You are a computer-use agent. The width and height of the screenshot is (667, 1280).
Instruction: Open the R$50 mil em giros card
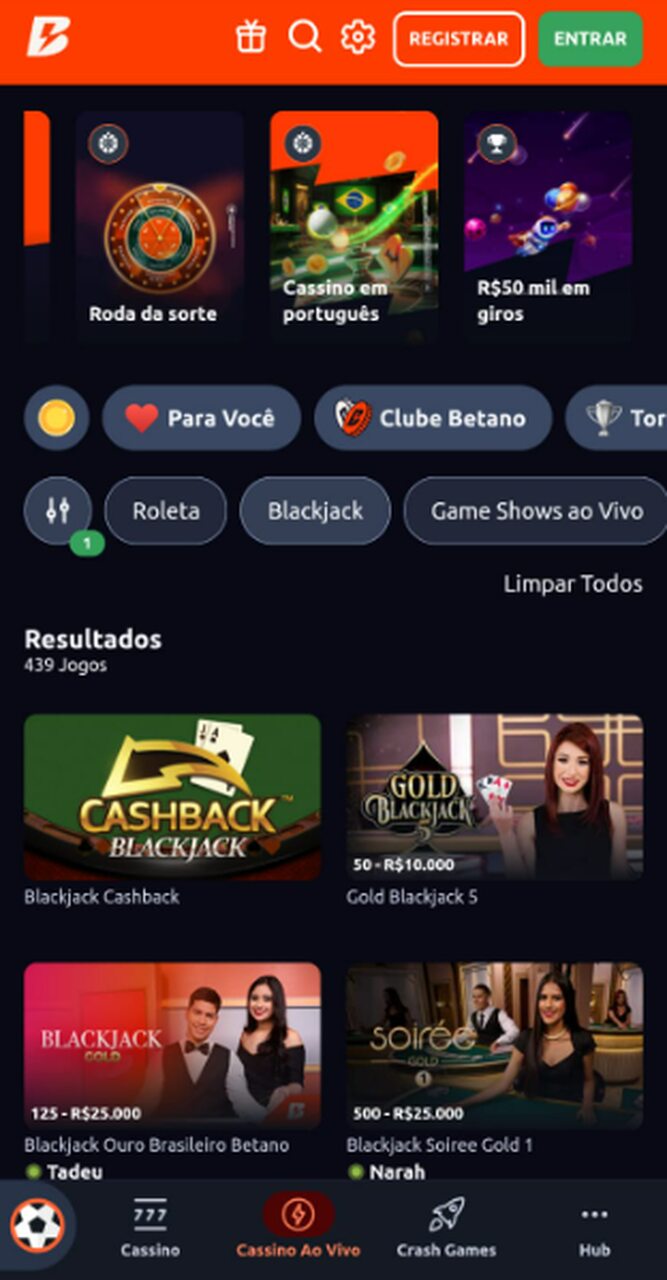click(x=548, y=227)
